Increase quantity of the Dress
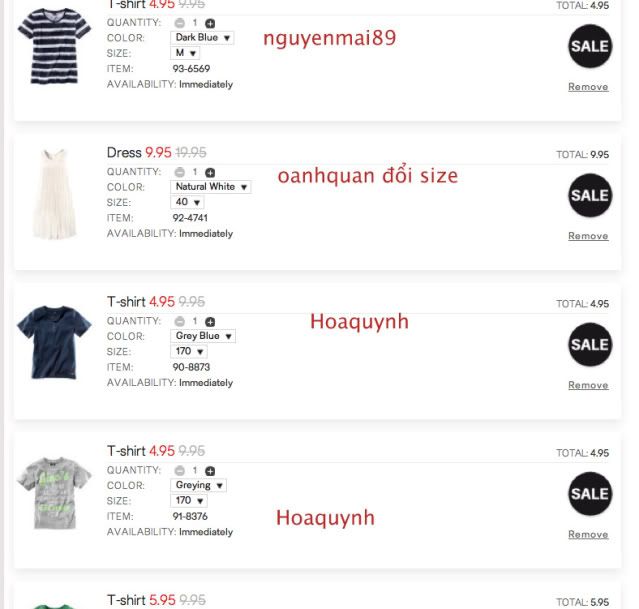 pyautogui.click(x=210, y=172)
